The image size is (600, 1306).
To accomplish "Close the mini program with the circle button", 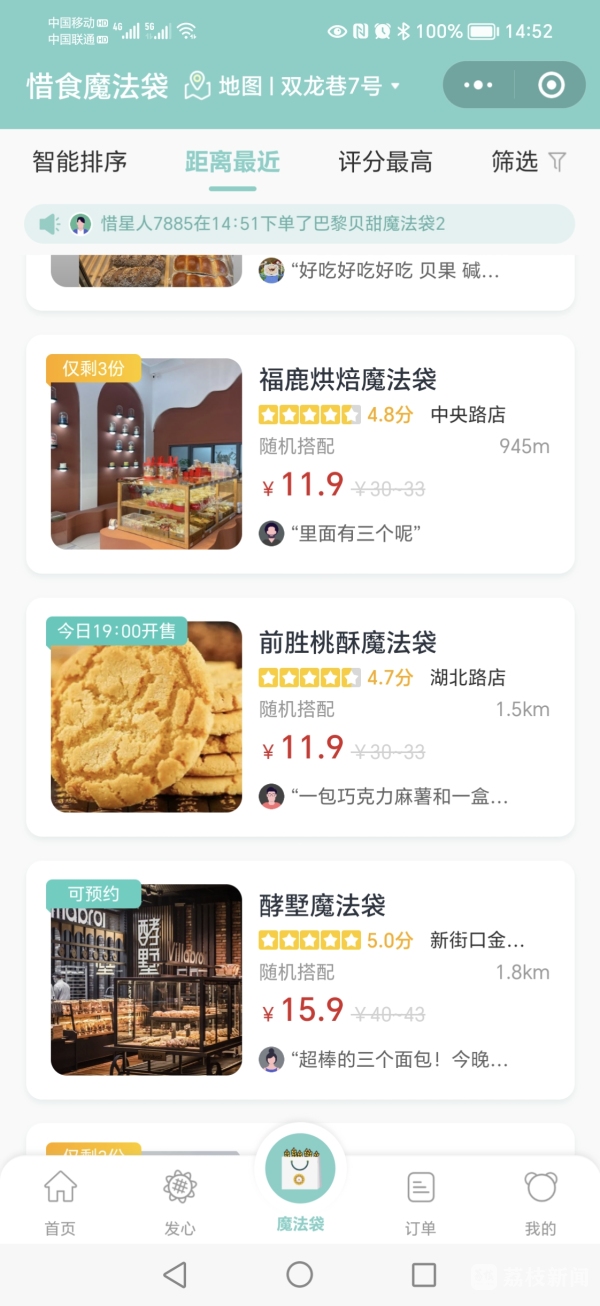I will pos(551,85).
